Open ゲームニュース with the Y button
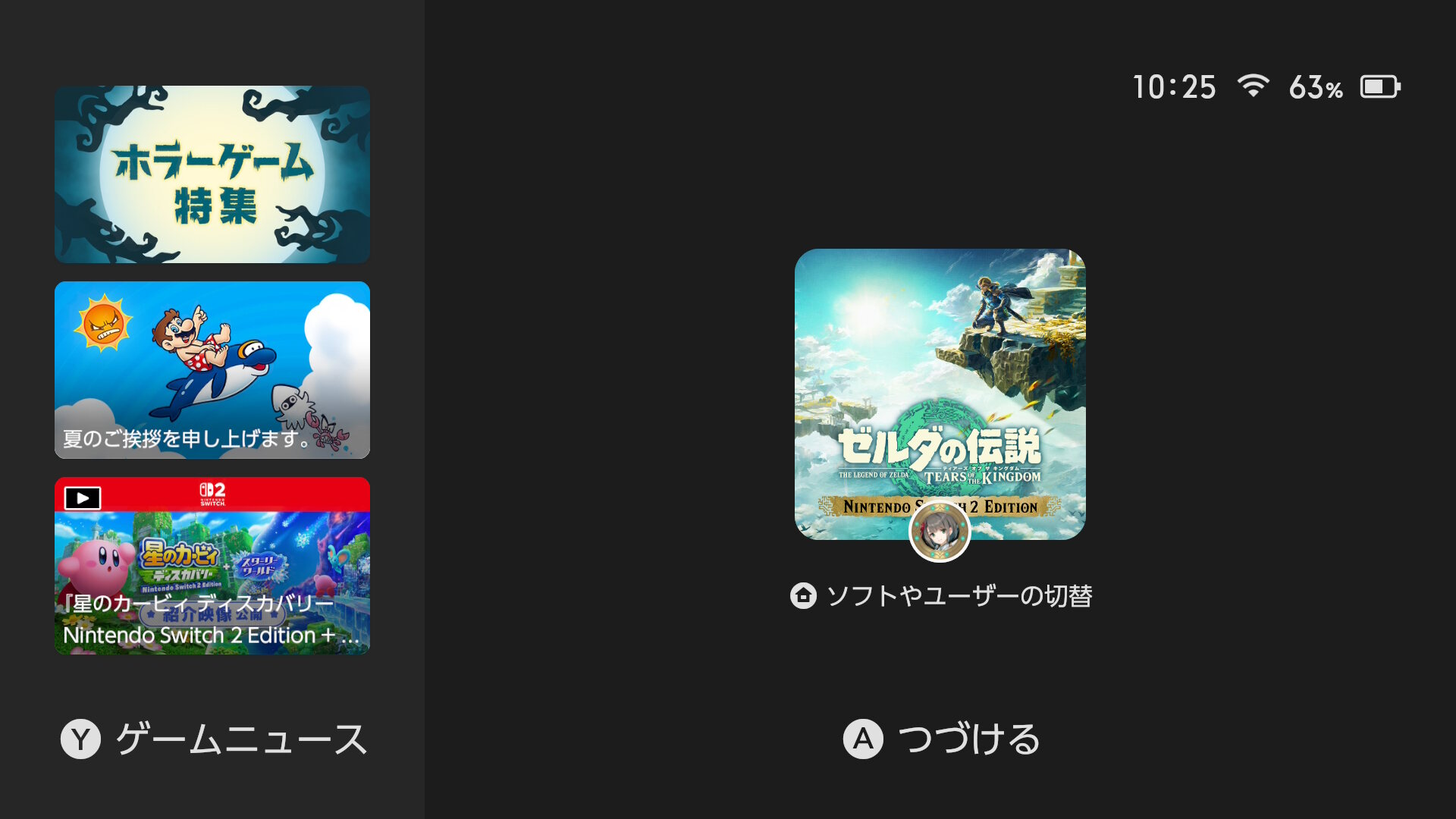The image size is (1456, 819). tap(214, 739)
